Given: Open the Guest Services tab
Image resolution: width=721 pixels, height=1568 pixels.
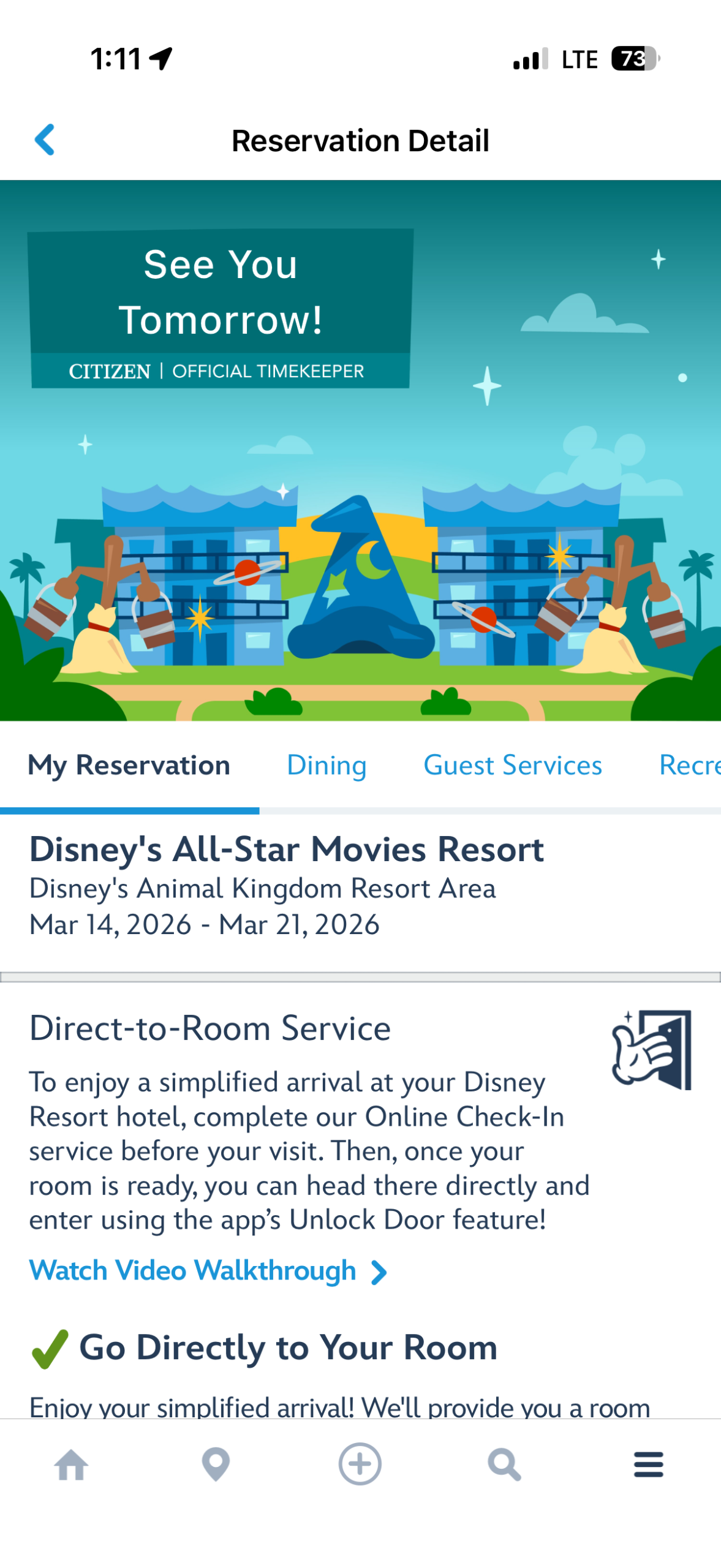Looking at the screenshot, I should point(513,765).
